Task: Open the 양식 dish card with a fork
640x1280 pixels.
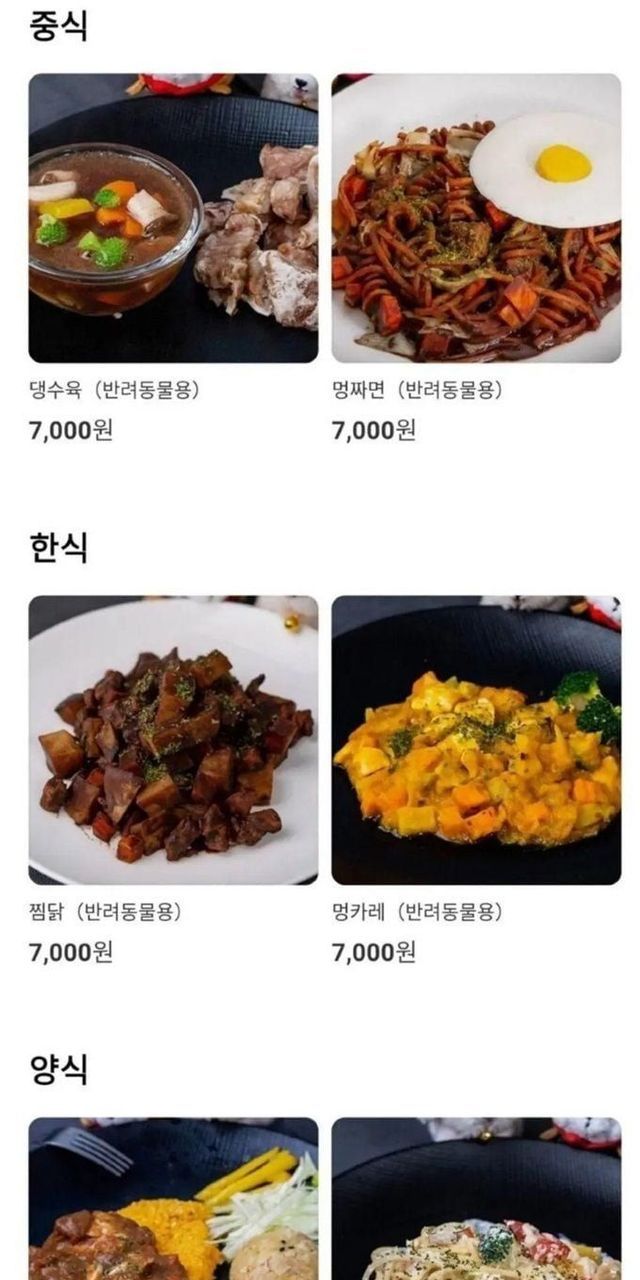Action: (x=173, y=1200)
